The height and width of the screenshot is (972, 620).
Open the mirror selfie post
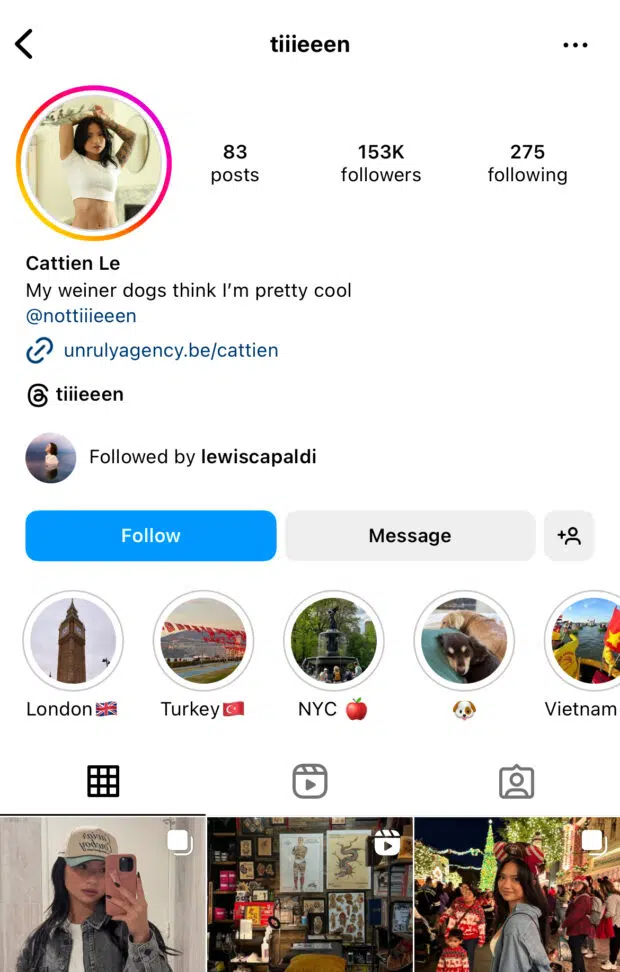point(102,895)
